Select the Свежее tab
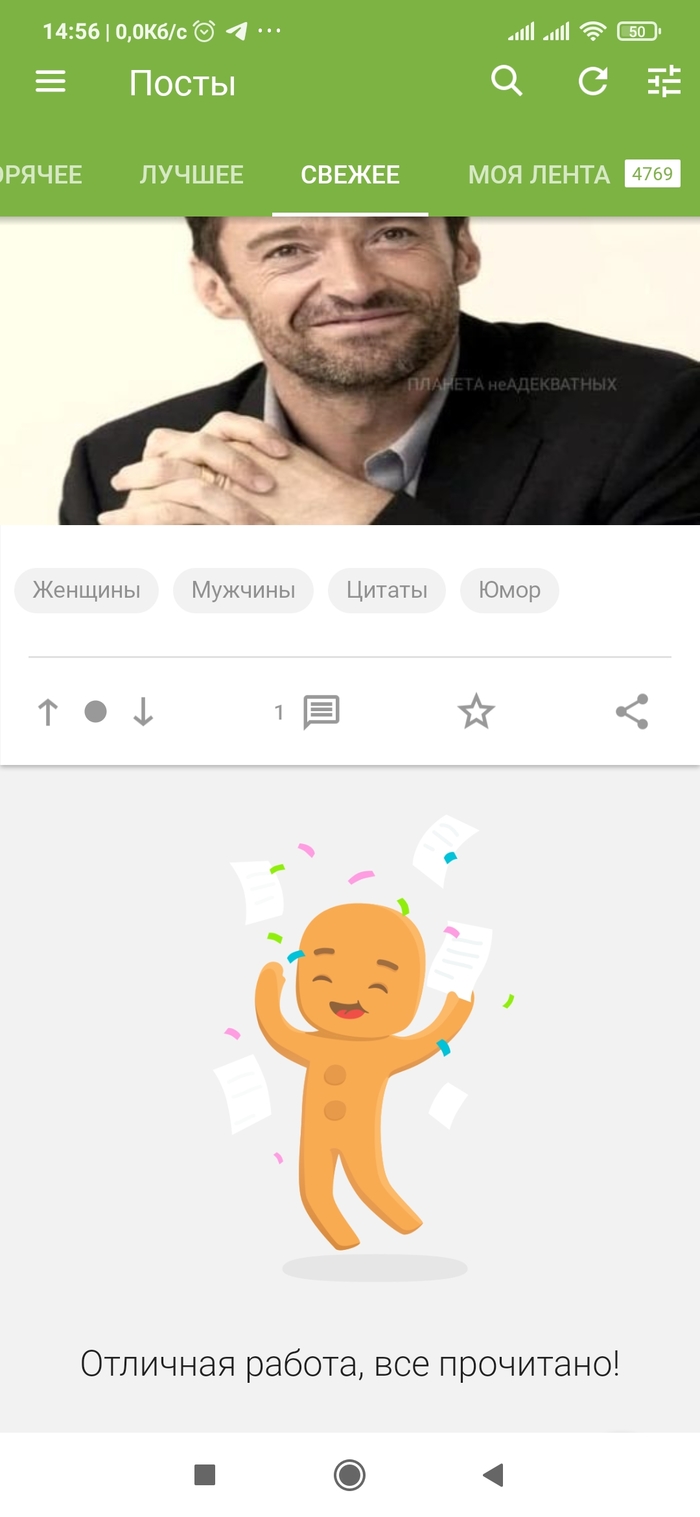The height and width of the screenshot is (1517, 700). (350, 175)
